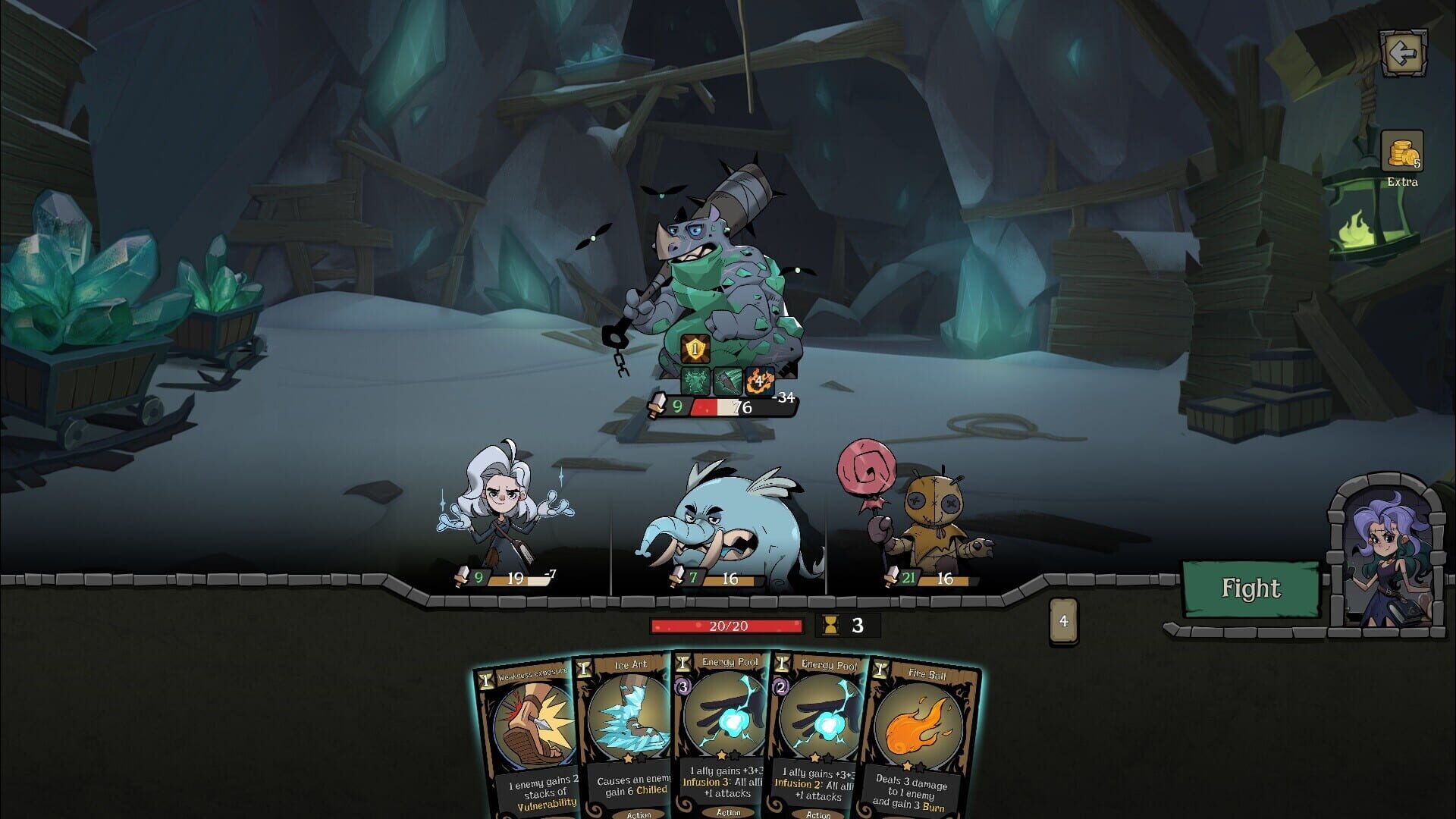Tap the Fight button
Viewport: 1456px width, 819px height.
[x=1250, y=588]
